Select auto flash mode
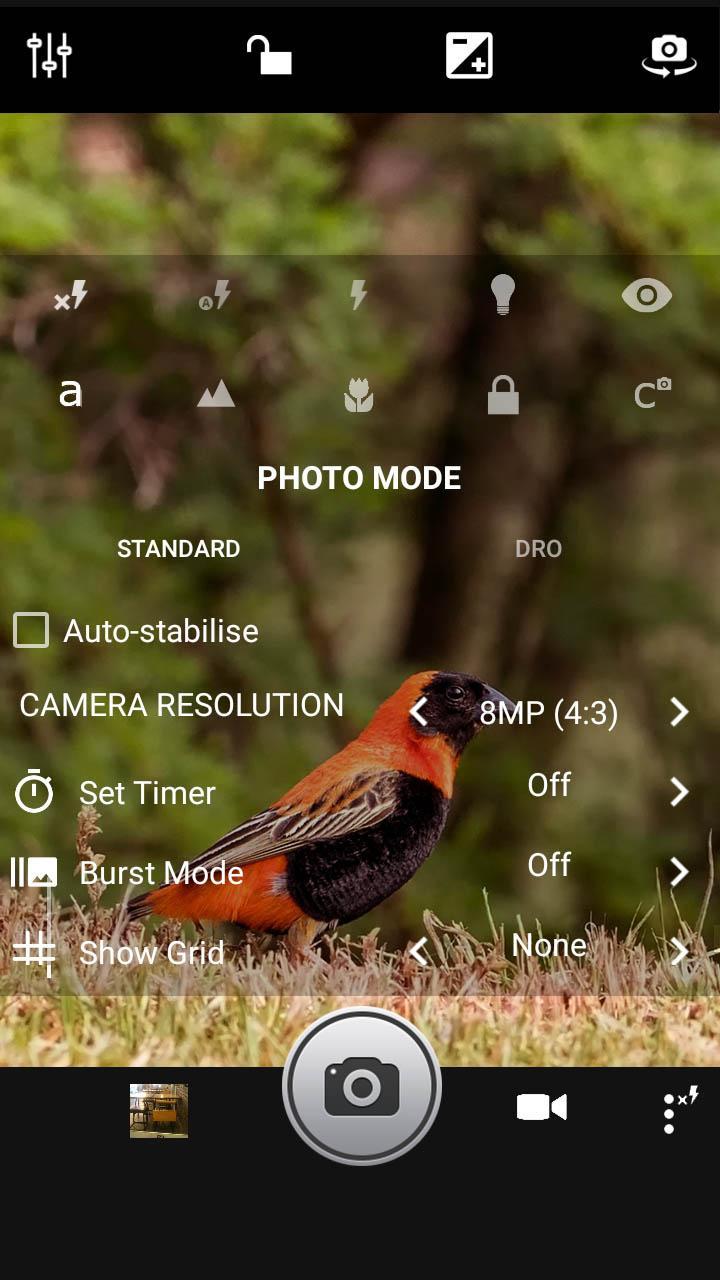720x1280 pixels. click(215, 296)
